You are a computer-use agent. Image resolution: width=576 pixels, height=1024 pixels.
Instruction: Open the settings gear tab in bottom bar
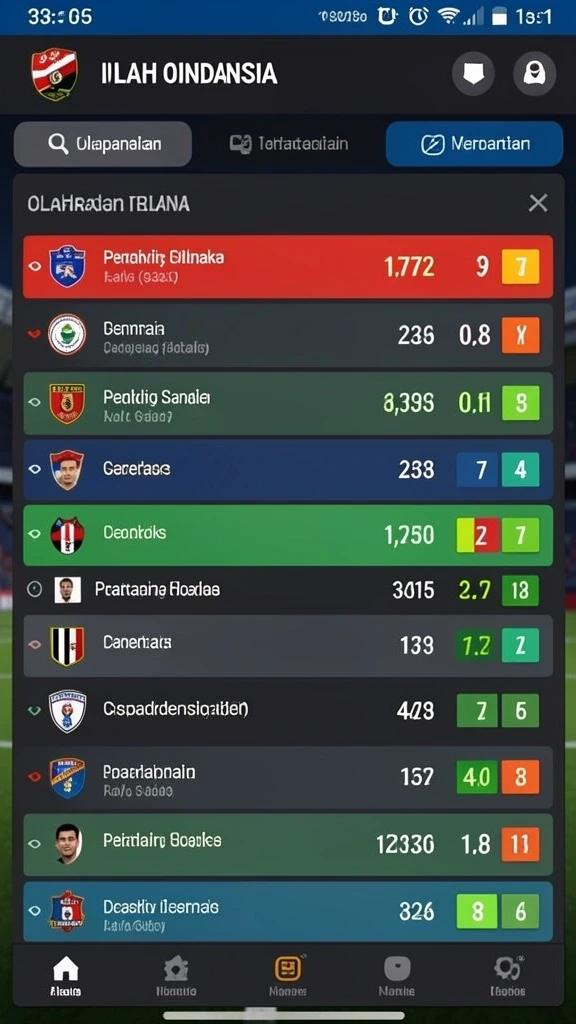(507, 976)
